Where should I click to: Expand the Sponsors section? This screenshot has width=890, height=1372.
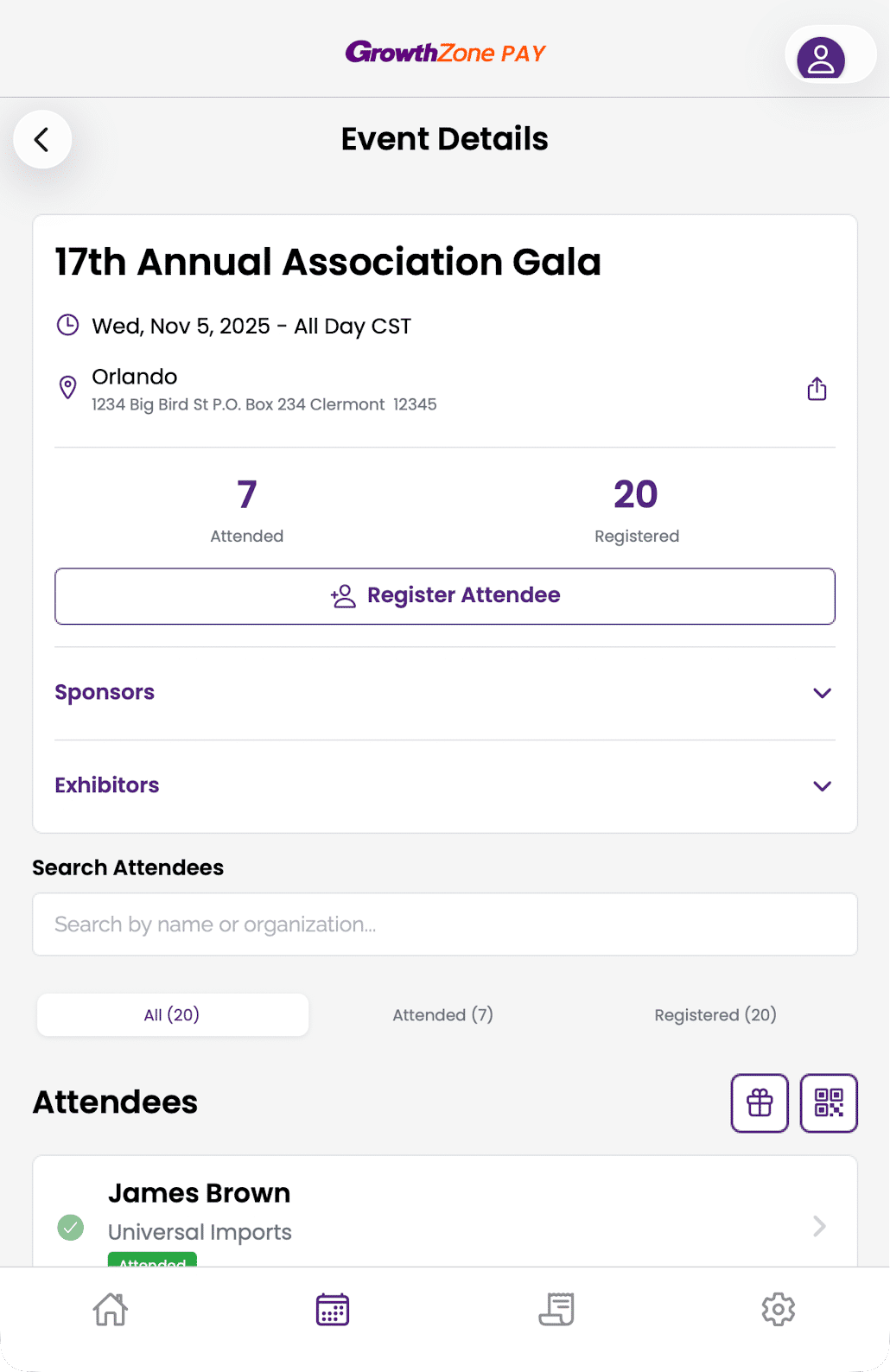pyautogui.click(x=821, y=693)
